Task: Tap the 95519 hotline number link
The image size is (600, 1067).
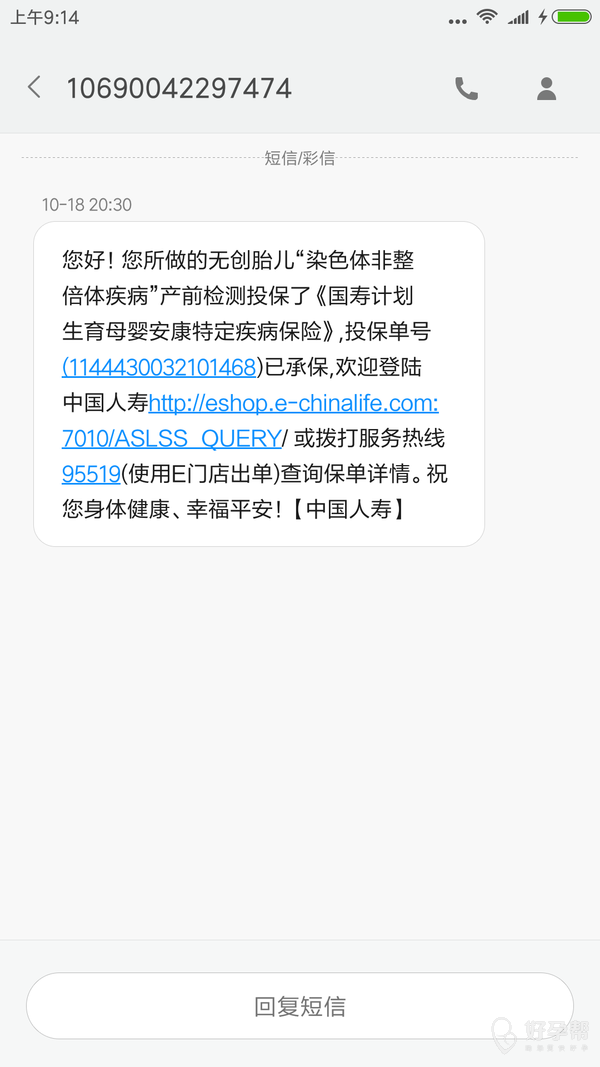Action: point(91,474)
